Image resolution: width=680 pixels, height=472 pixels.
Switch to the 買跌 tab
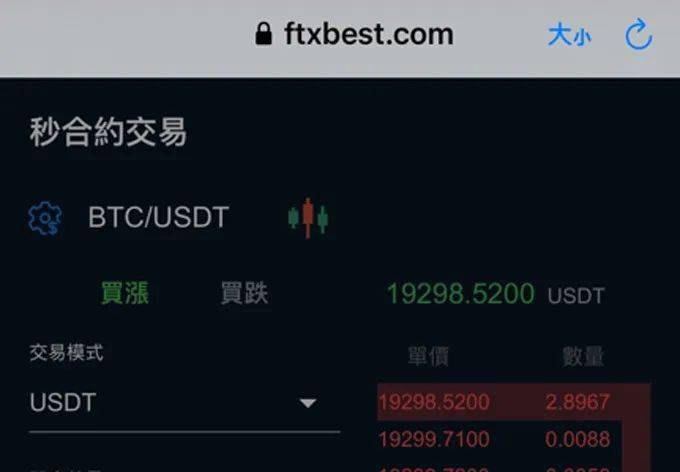click(244, 293)
